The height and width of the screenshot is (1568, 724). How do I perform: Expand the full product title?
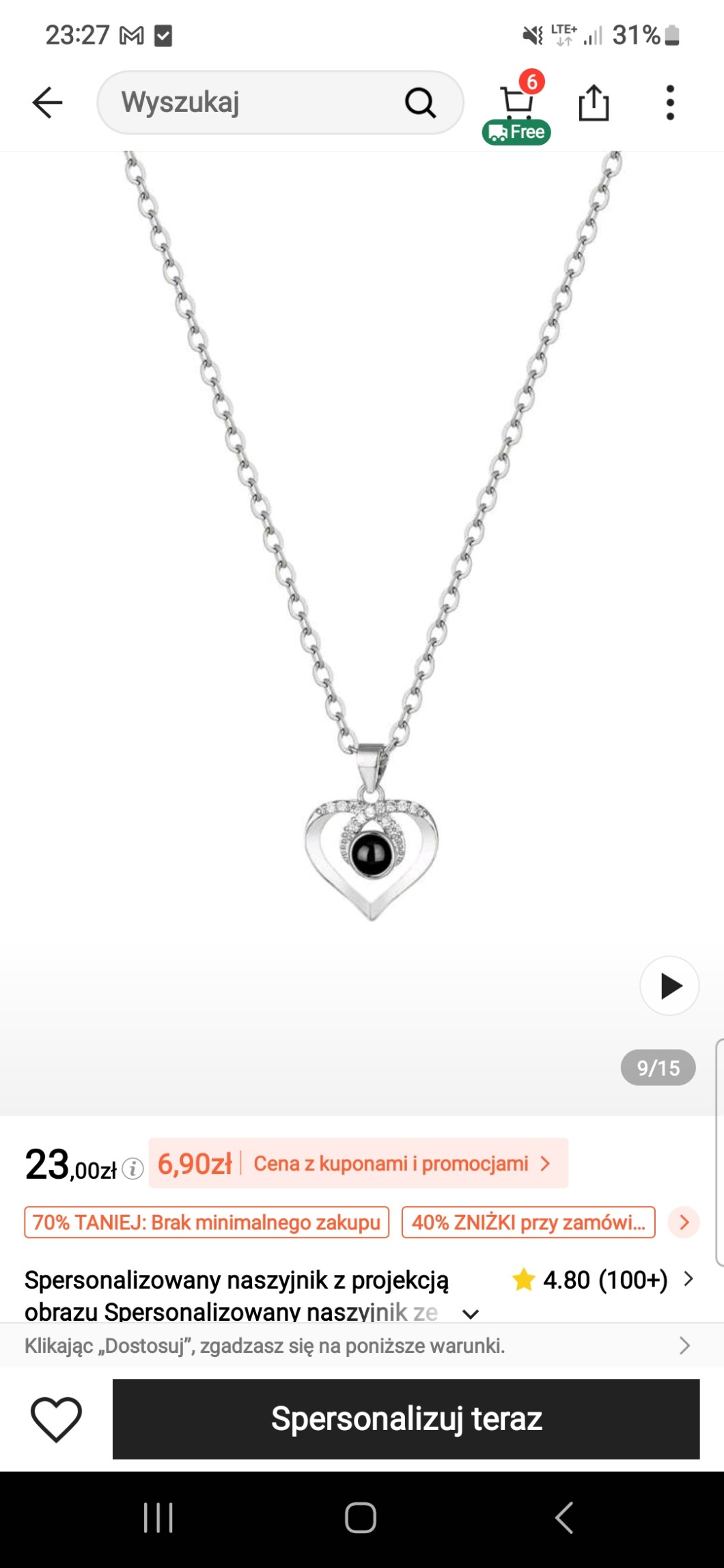pyautogui.click(x=471, y=1313)
